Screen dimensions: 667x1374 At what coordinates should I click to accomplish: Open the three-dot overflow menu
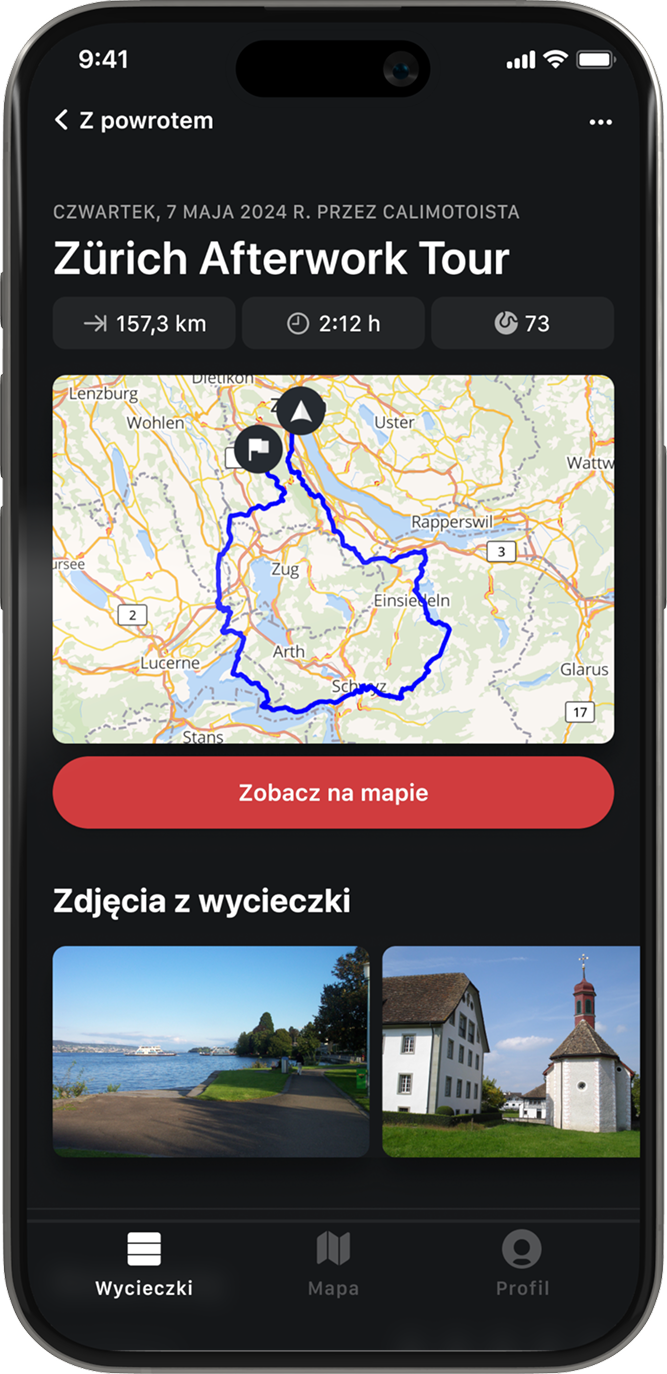[x=600, y=122]
